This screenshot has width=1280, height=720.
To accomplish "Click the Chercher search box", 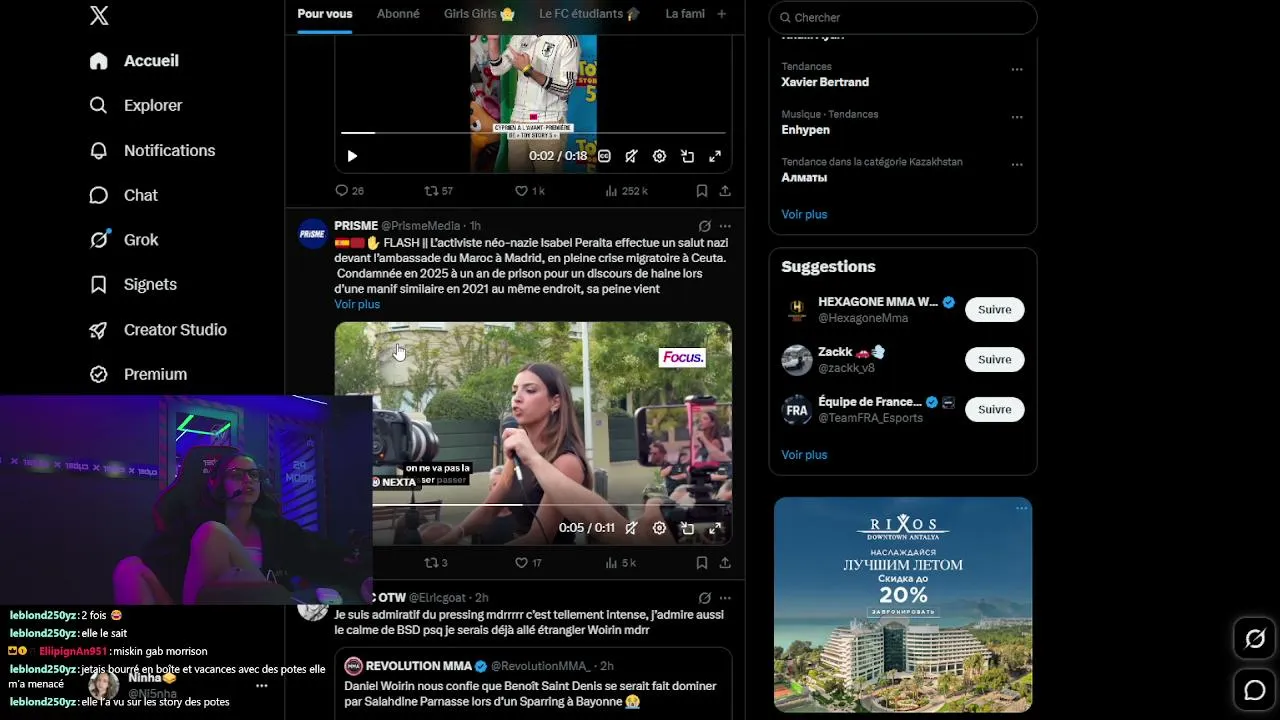I will (903, 17).
